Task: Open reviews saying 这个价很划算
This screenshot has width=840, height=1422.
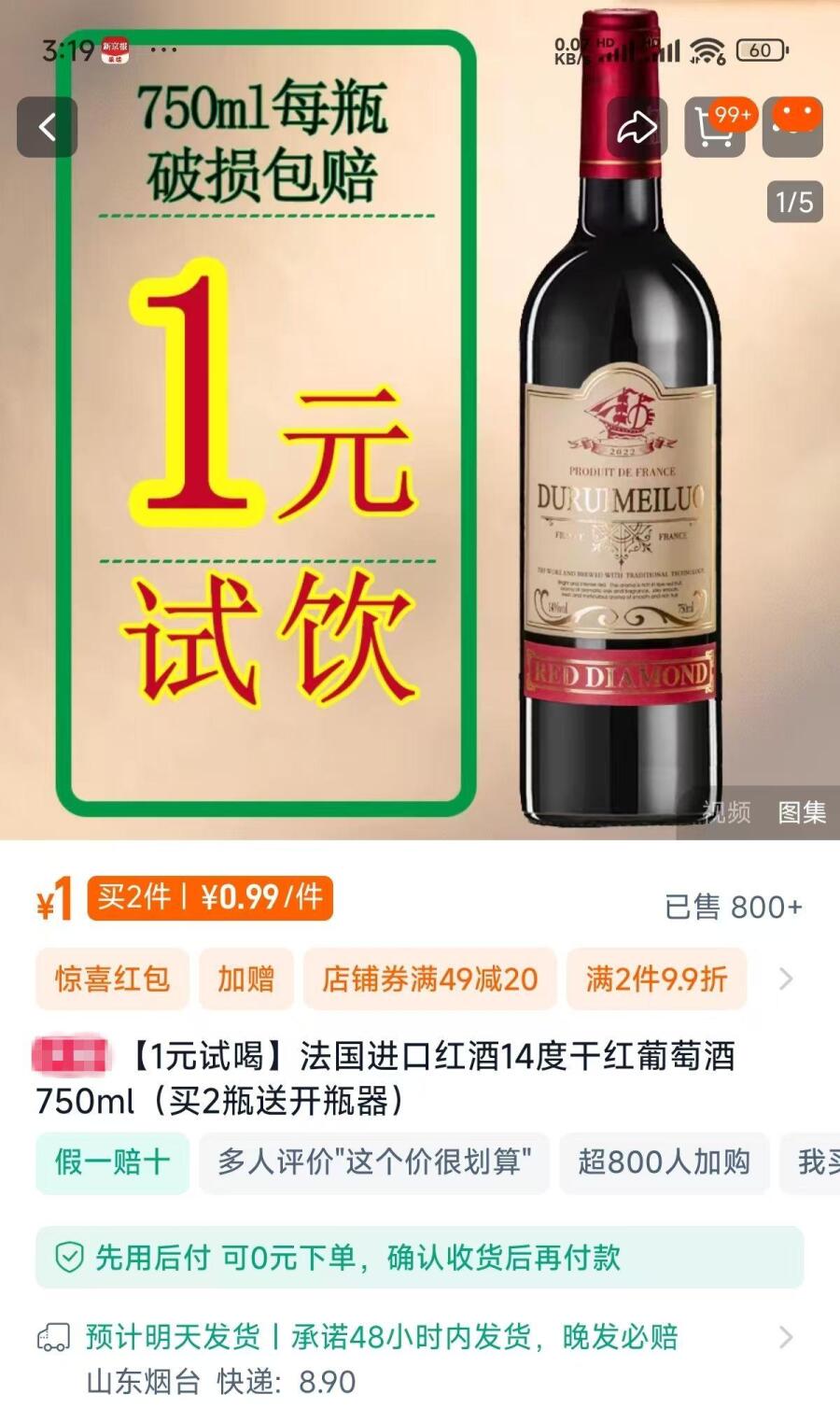Action: [374, 1162]
